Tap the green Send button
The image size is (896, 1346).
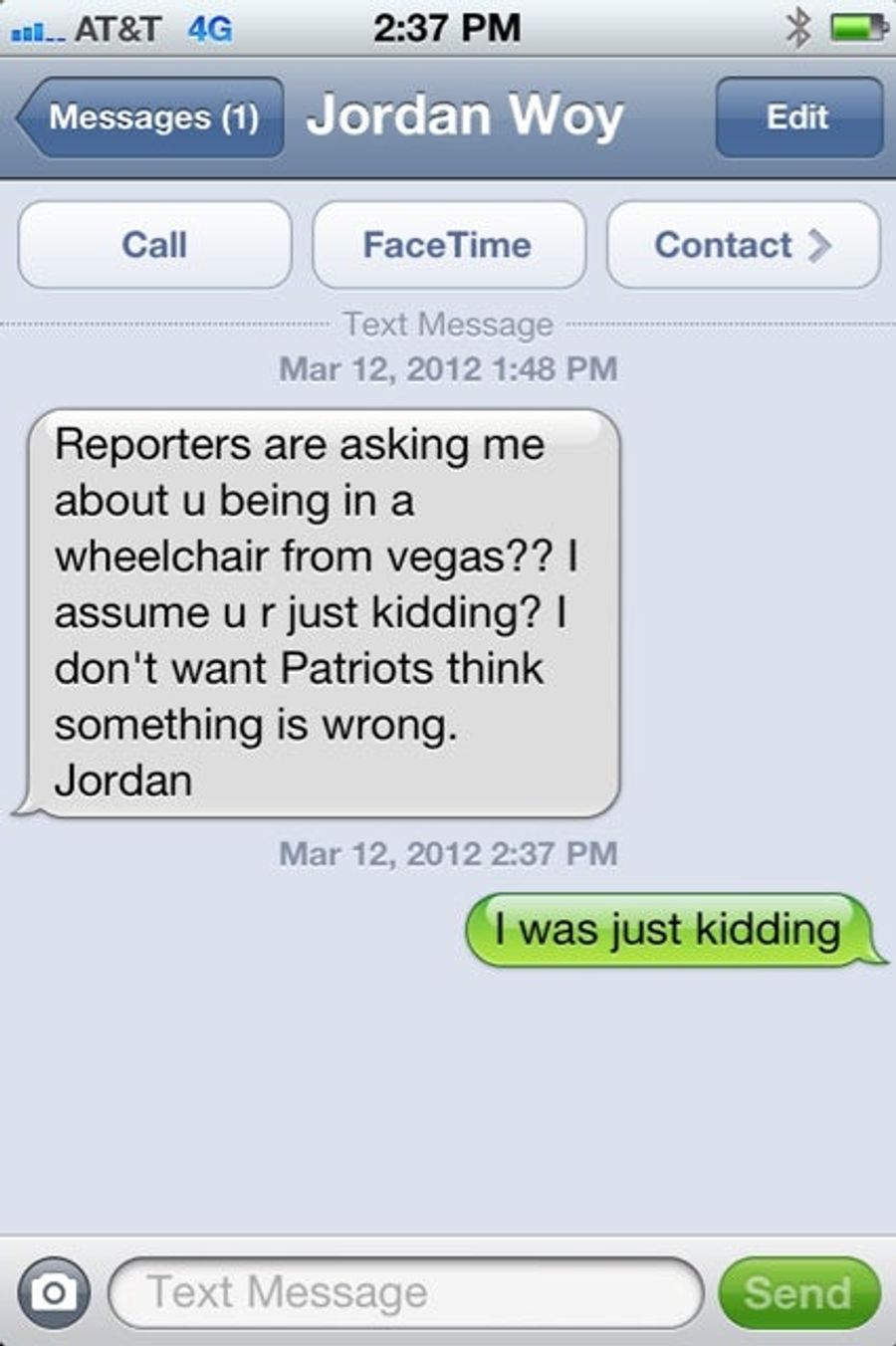pos(797,1293)
